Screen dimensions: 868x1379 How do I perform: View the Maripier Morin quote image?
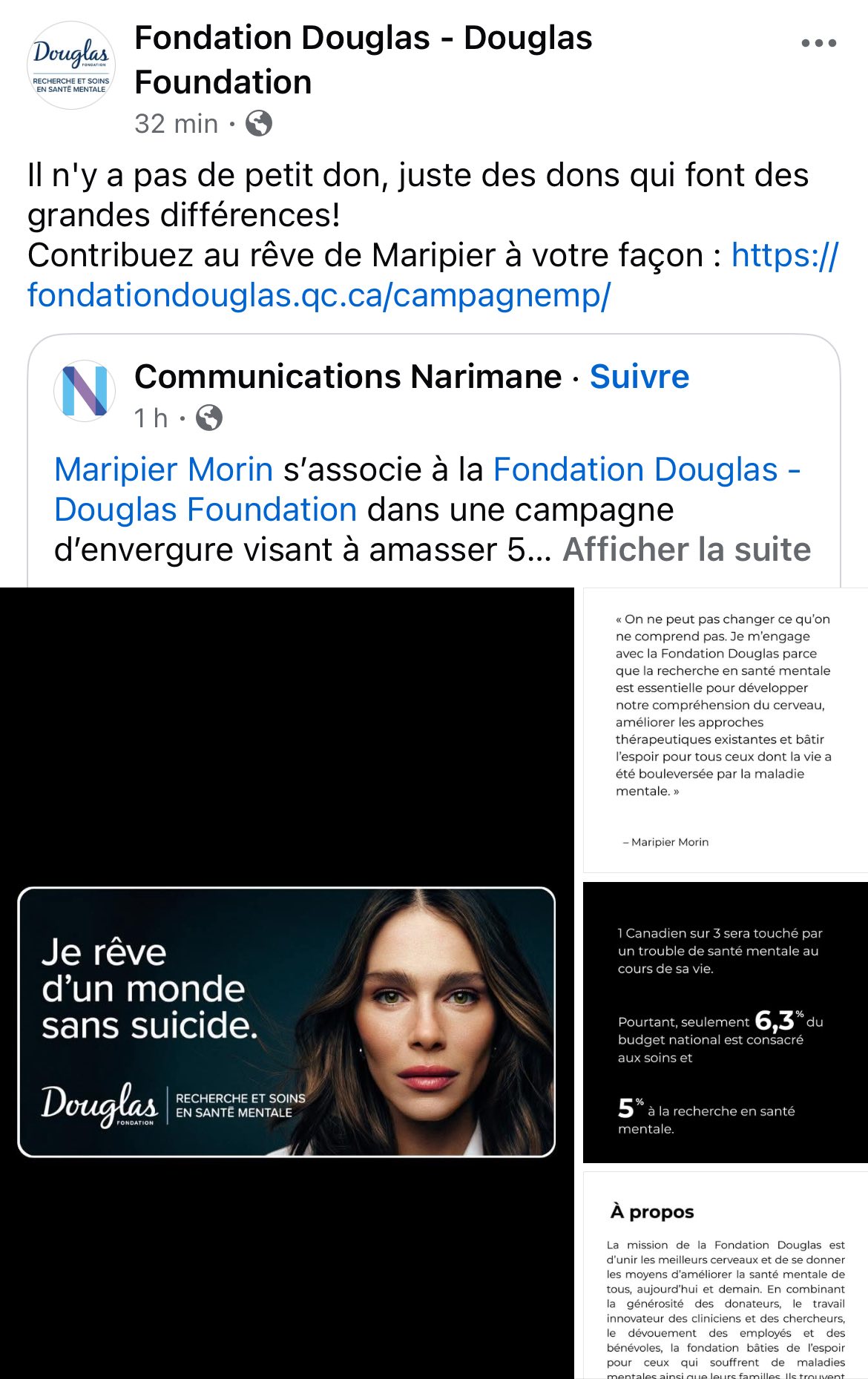click(x=725, y=730)
